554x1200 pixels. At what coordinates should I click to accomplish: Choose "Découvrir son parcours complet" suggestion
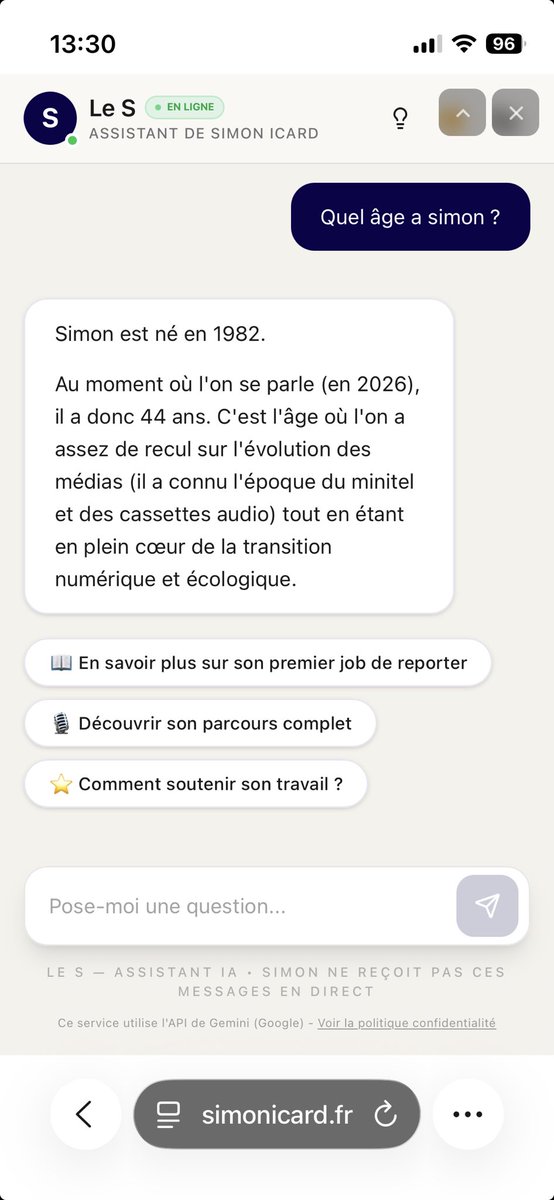pos(200,723)
